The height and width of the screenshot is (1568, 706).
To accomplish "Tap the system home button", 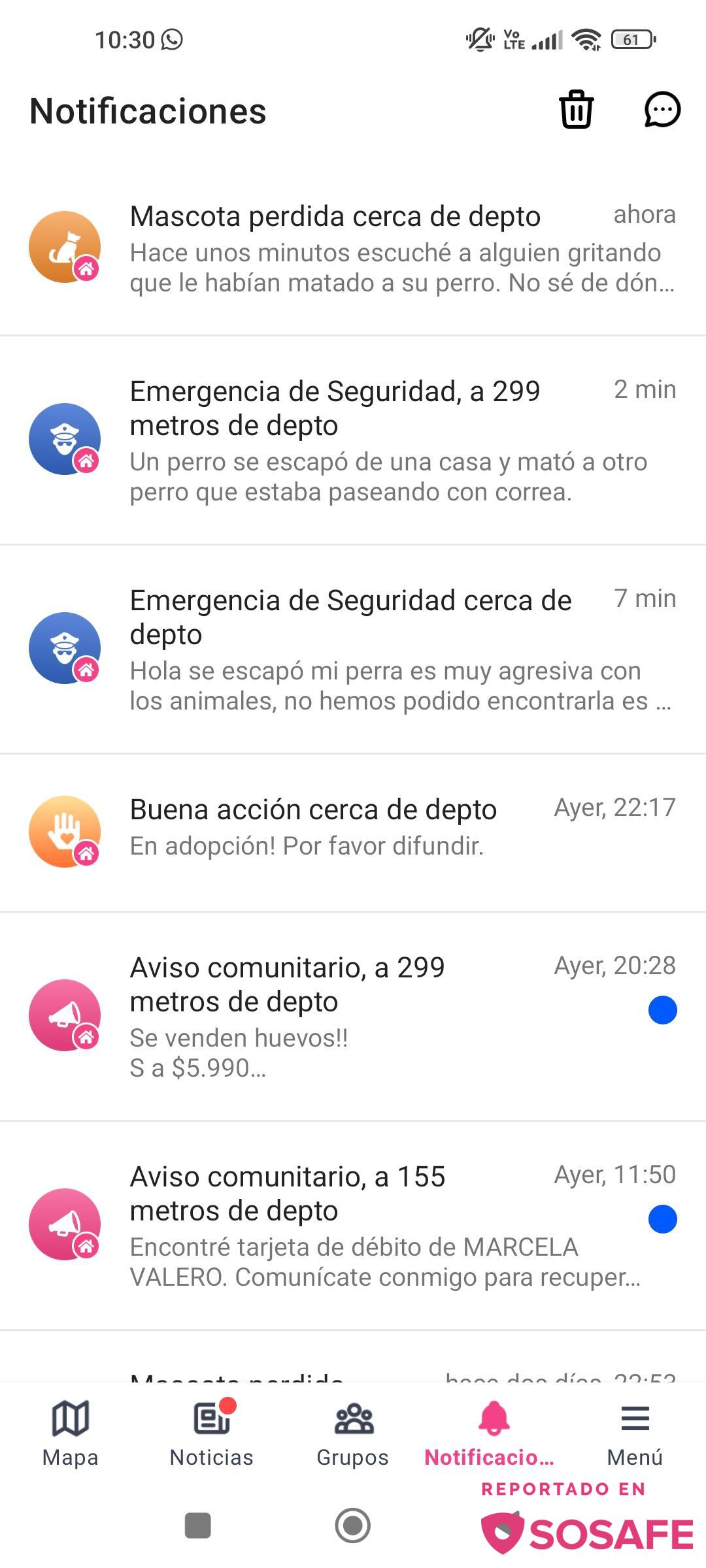I will click(353, 1526).
